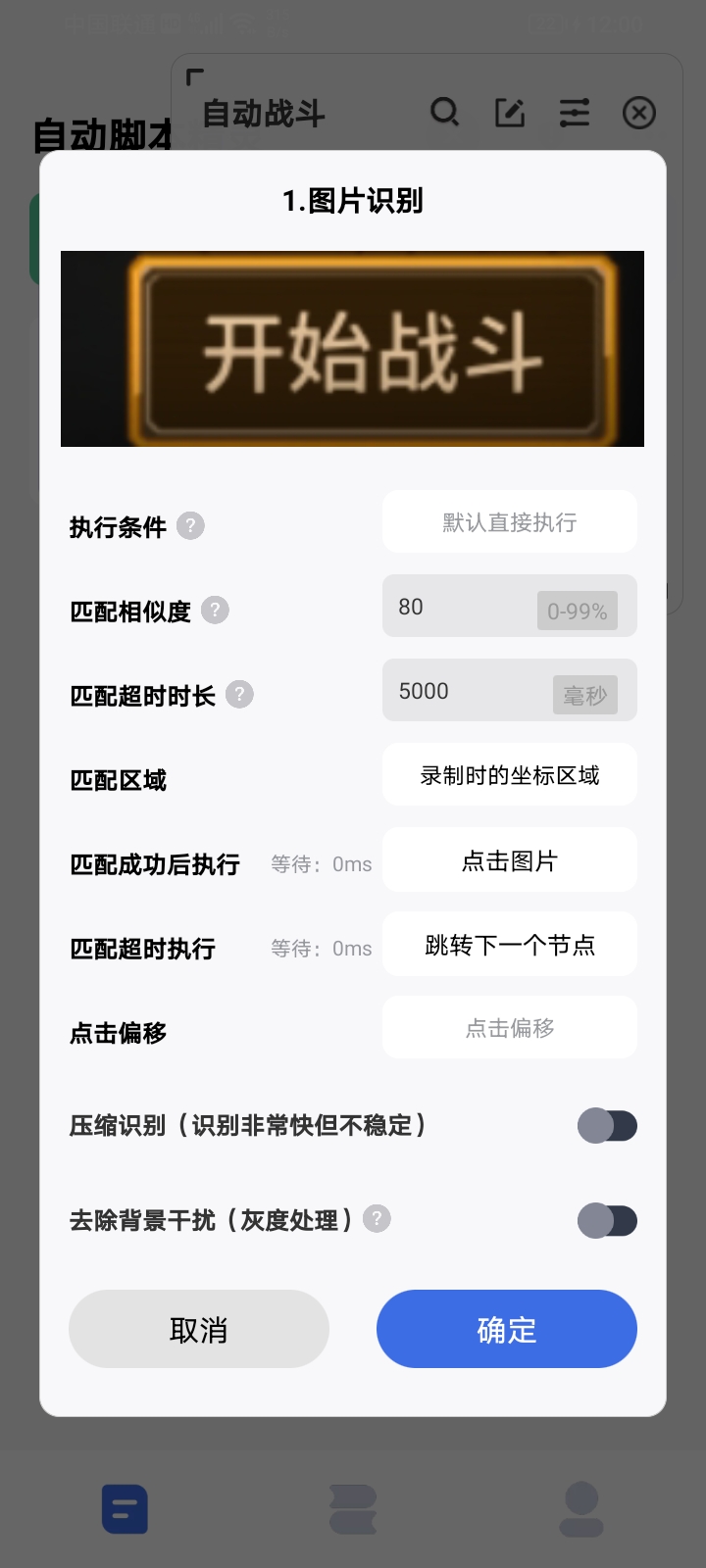706x1568 pixels.
Task: Change the 跳转下一个节点 timeout action
Action: coord(509,945)
